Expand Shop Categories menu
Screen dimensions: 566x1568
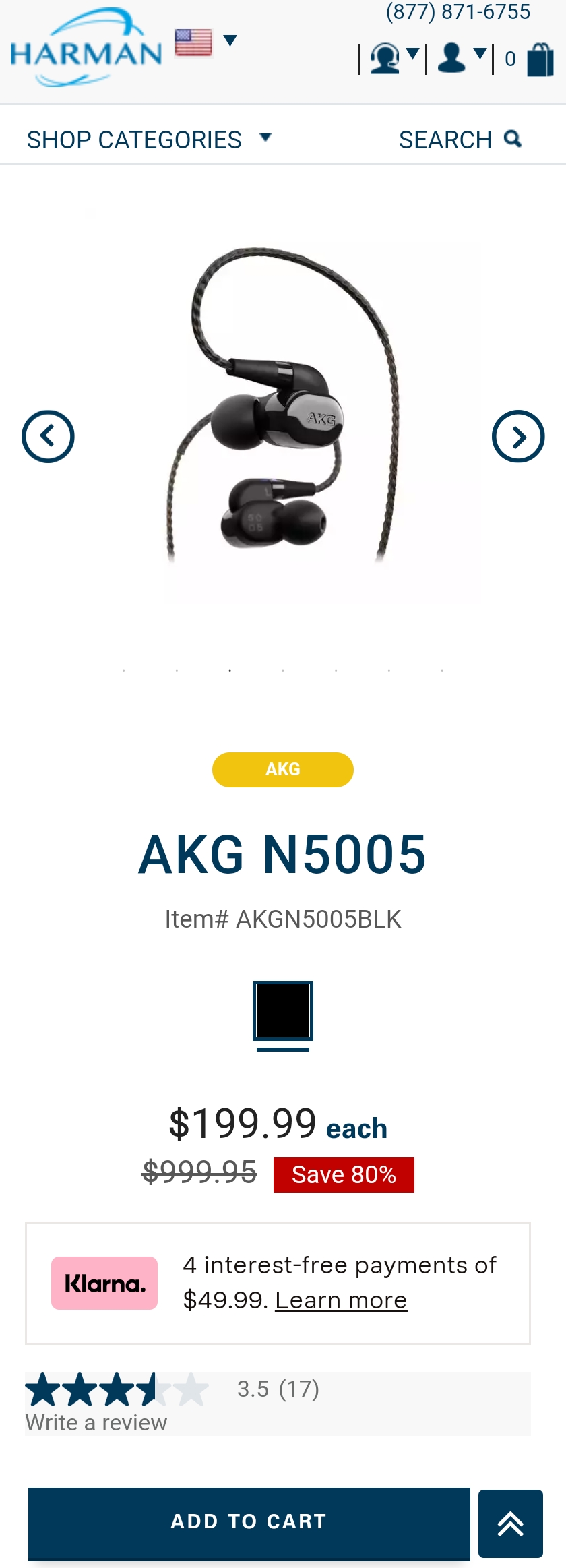tap(149, 140)
